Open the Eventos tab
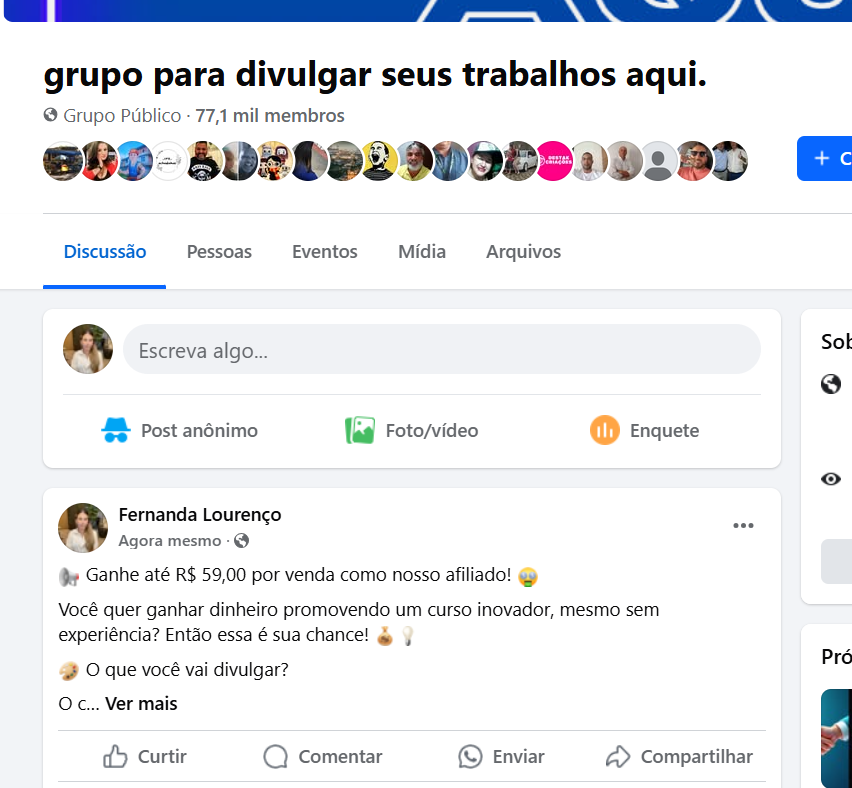This screenshot has height=788, width=852. tap(324, 252)
